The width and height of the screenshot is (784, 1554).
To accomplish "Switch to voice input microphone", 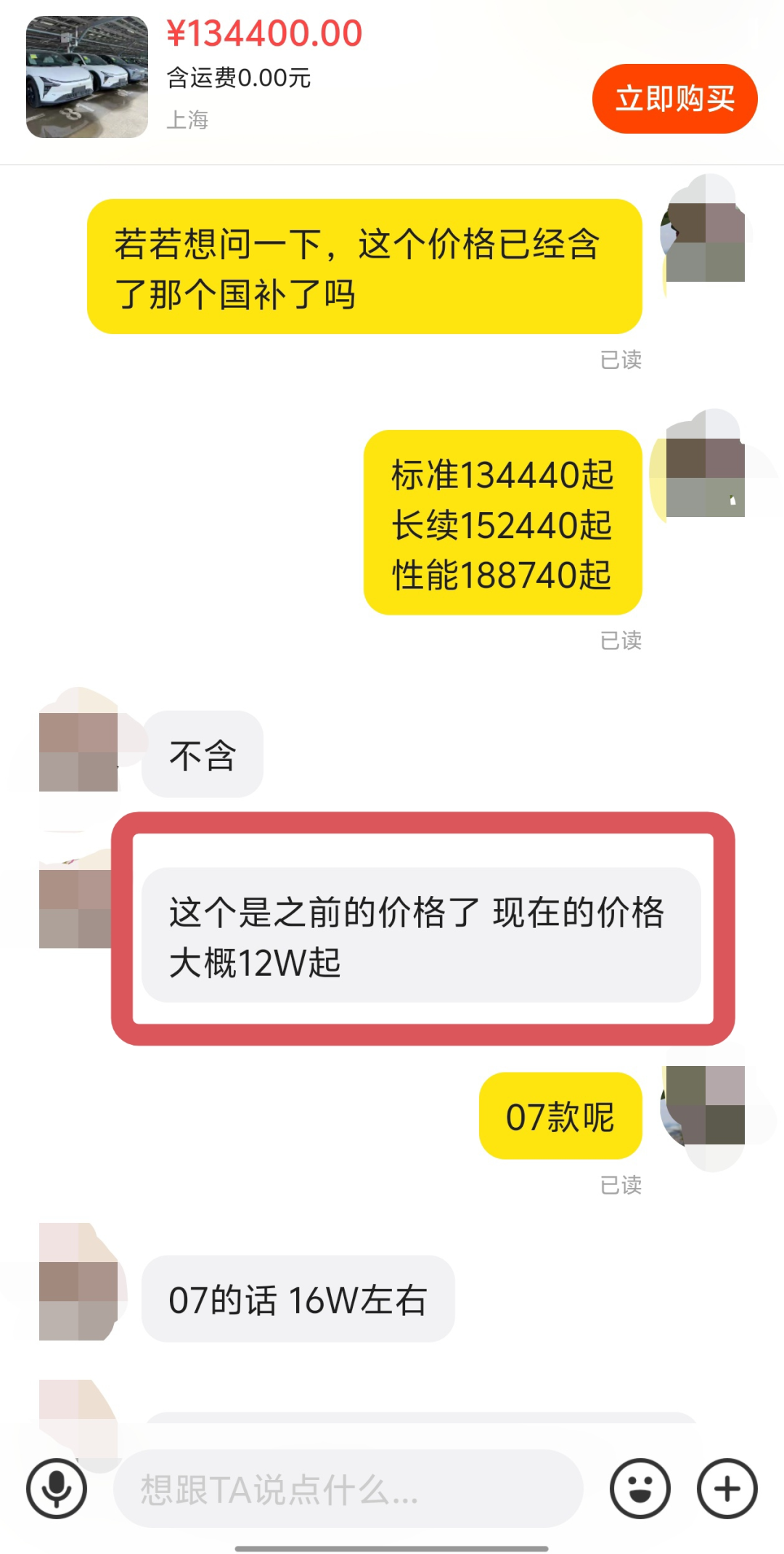I will click(57, 1489).
